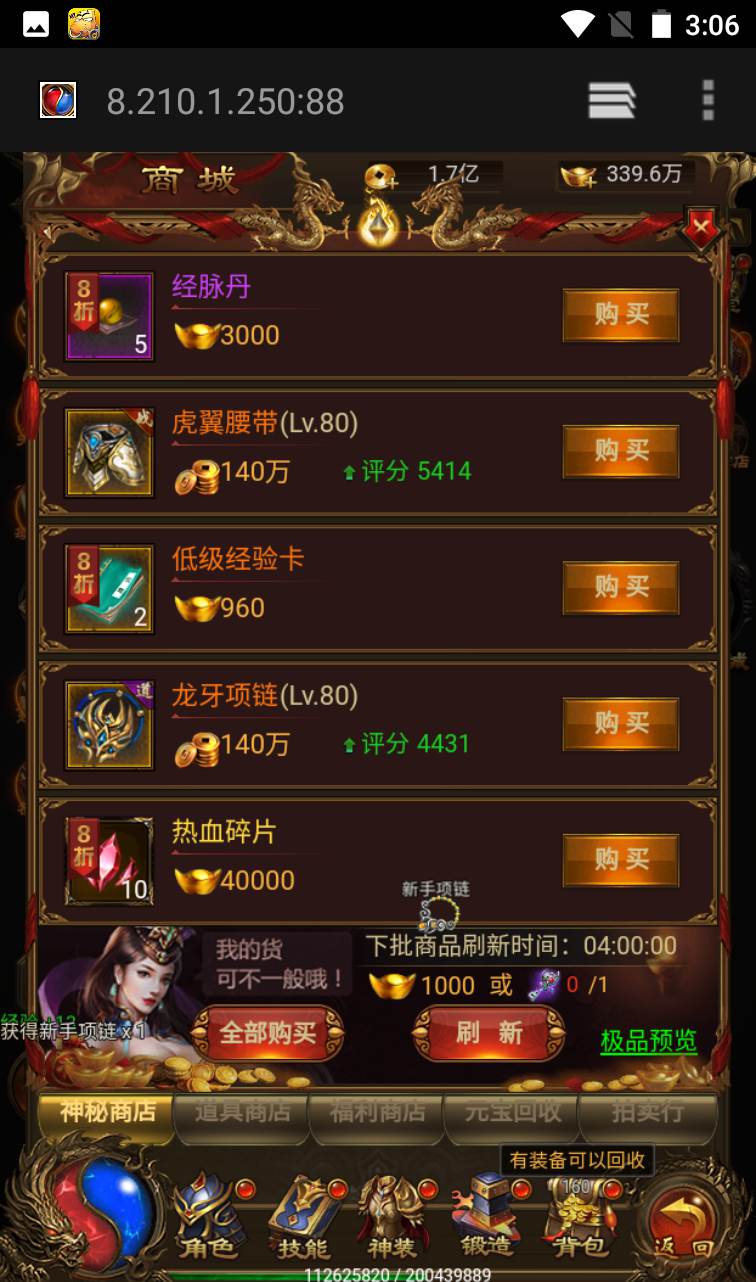The image size is (756, 1282).
Task: Buy the 经脉丹 item
Action: click(620, 315)
